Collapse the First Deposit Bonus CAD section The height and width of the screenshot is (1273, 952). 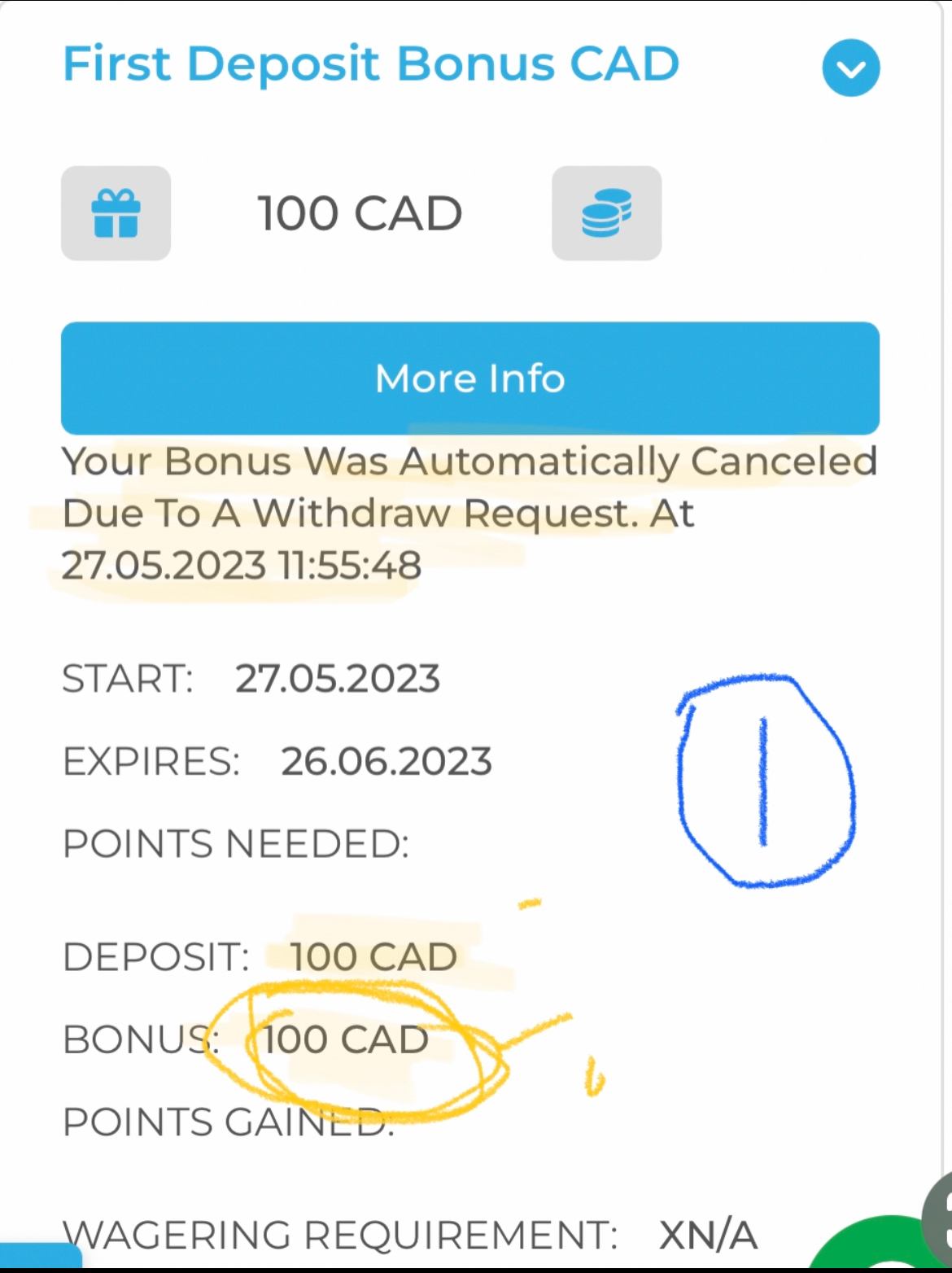click(x=850, y=68)
